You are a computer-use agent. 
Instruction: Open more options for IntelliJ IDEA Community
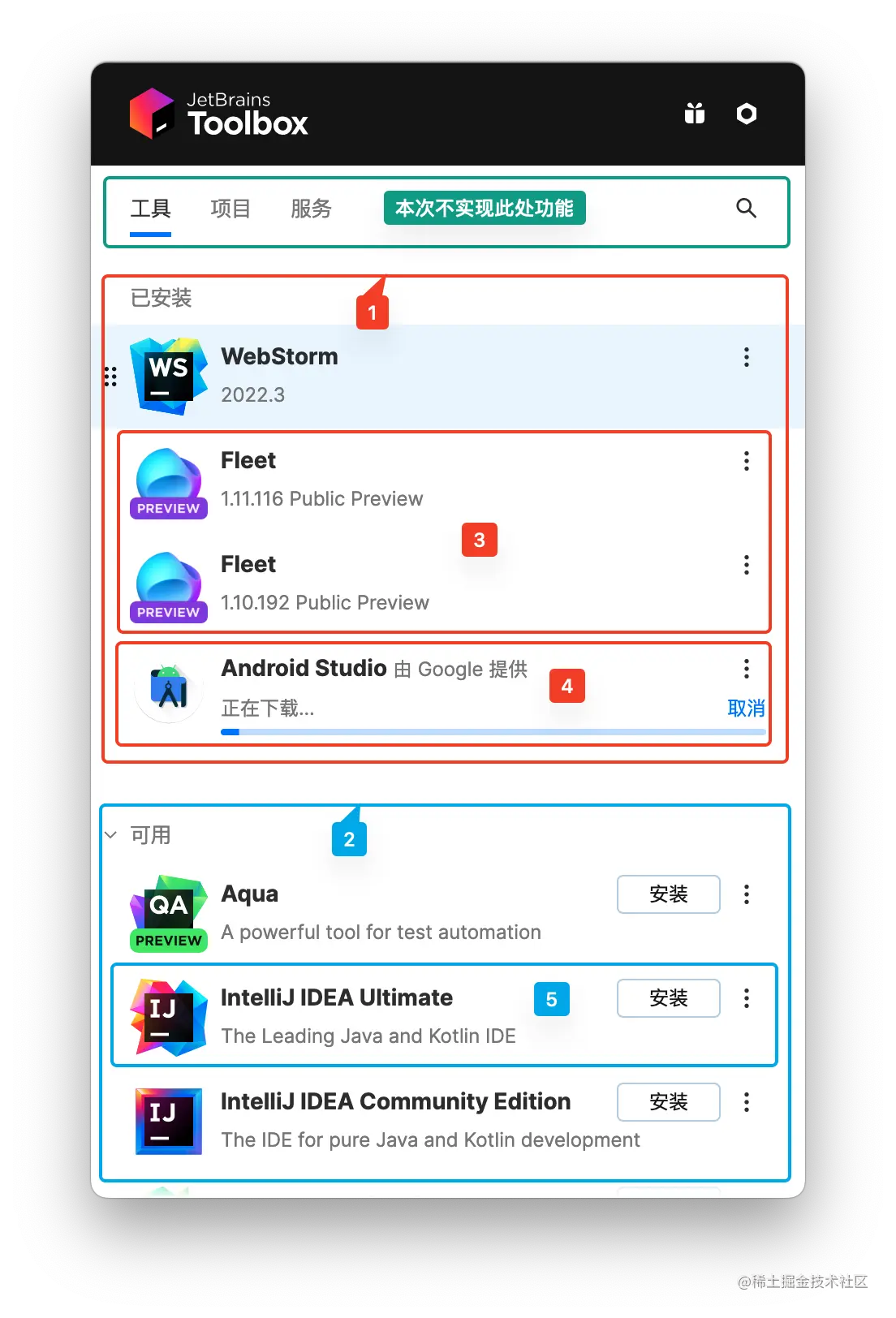[746, 1102]
